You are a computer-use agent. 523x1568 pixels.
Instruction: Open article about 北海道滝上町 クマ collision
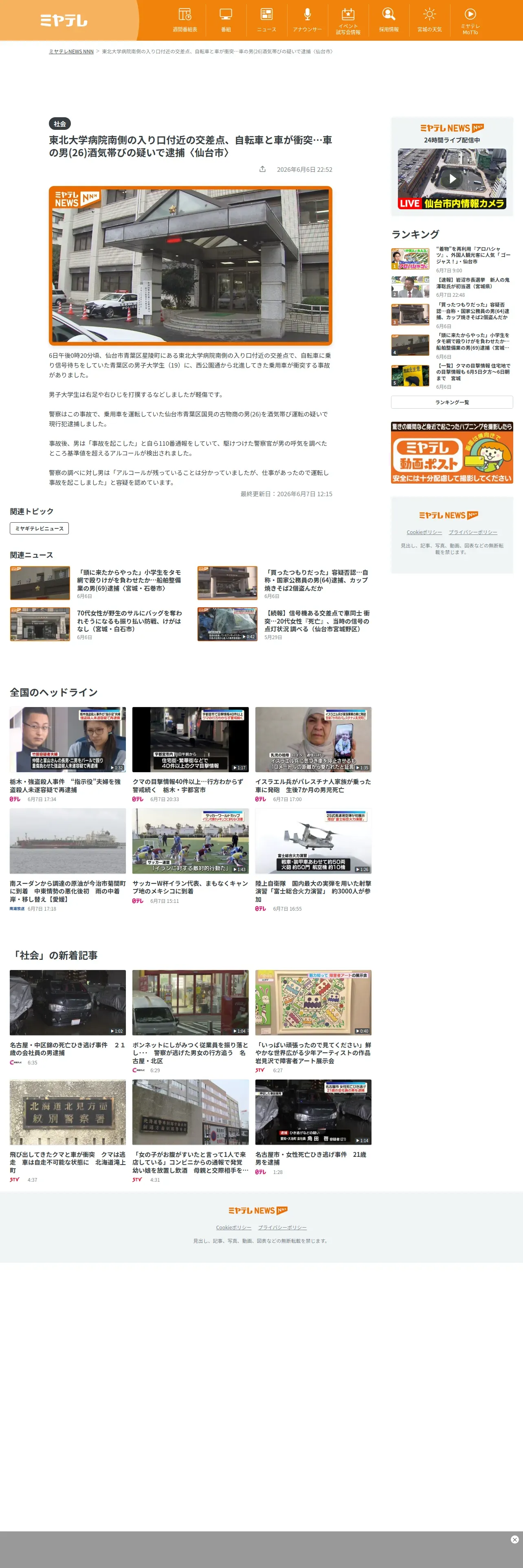[68, 1132]
